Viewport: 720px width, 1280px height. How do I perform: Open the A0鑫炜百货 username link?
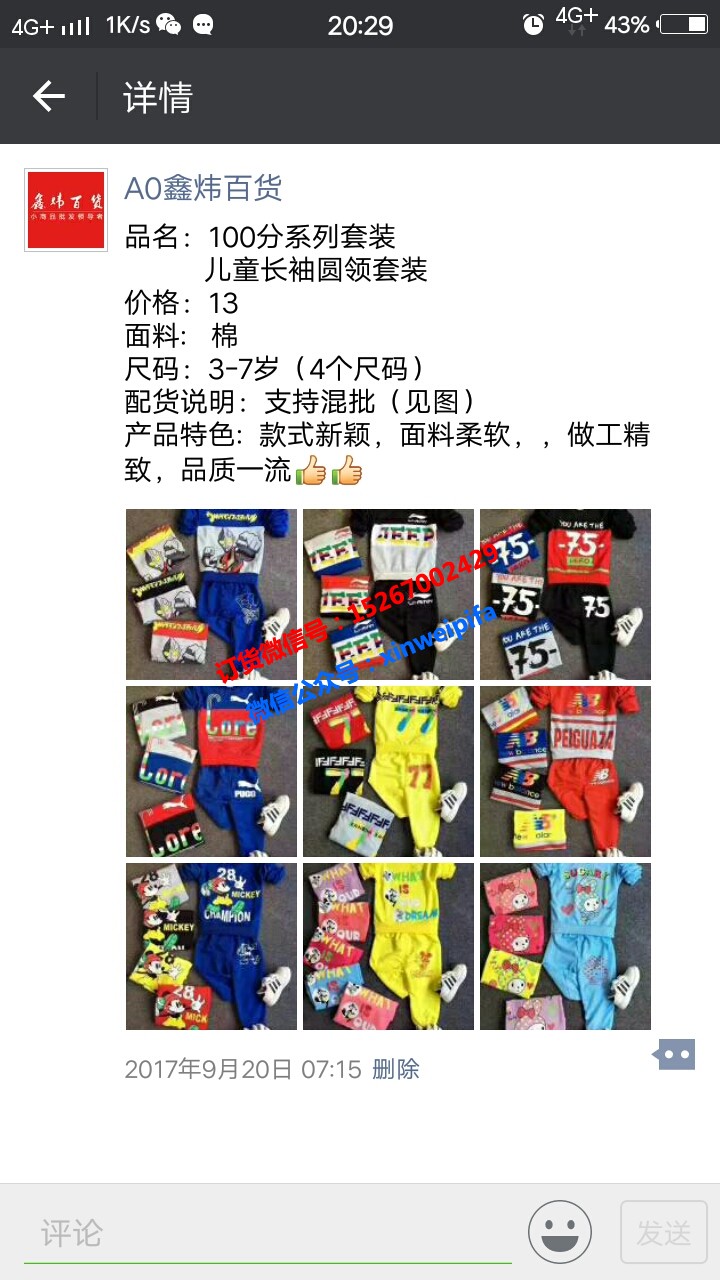pyautogui.click(x=203, y=190)
